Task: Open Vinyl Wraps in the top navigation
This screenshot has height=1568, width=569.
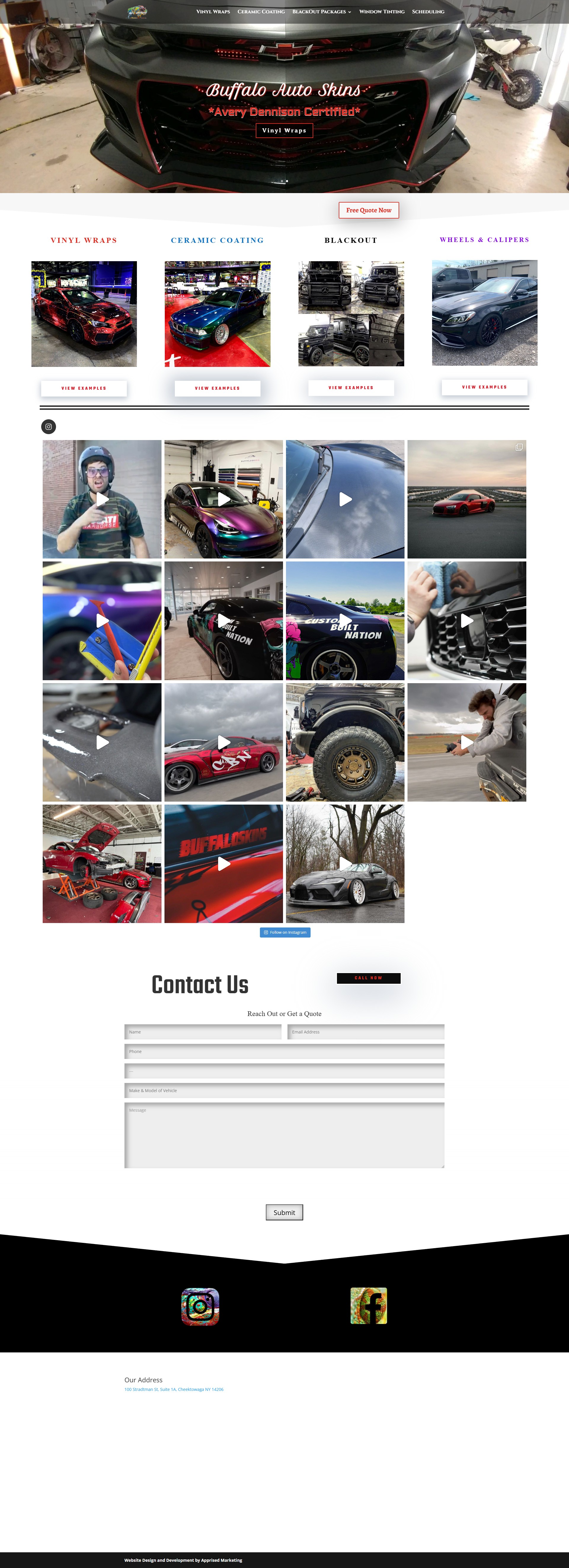Action: [212, 12]
